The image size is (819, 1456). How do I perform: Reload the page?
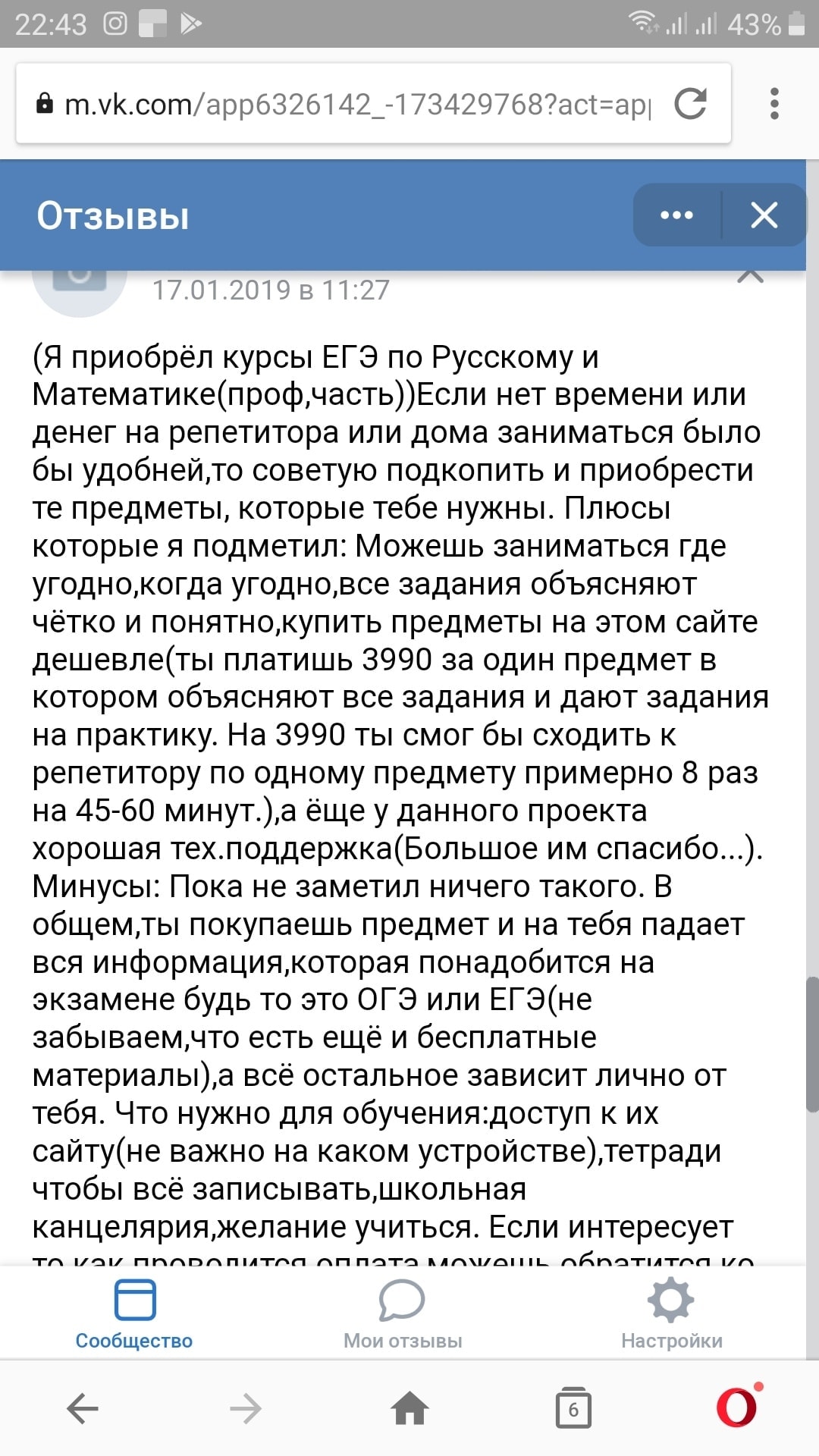(690, 104)
